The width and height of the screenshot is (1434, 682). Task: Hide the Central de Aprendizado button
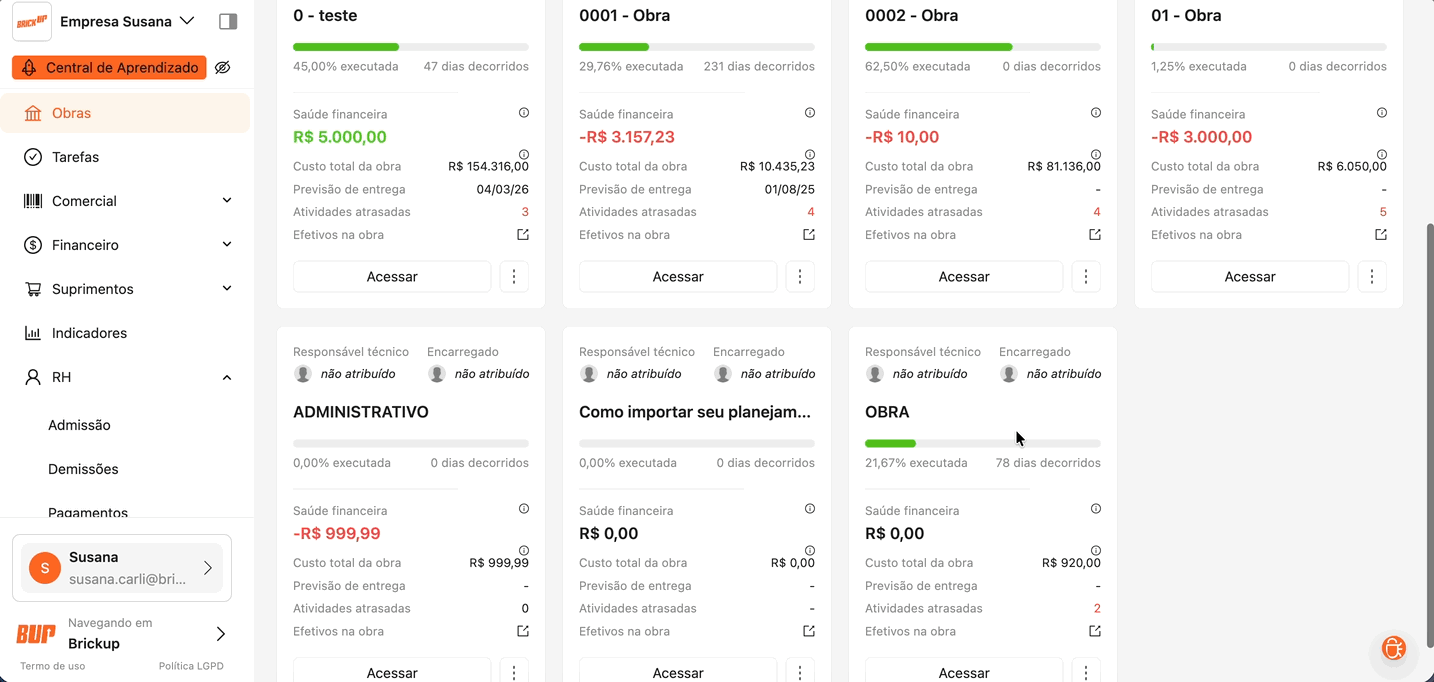click(223, 68)
